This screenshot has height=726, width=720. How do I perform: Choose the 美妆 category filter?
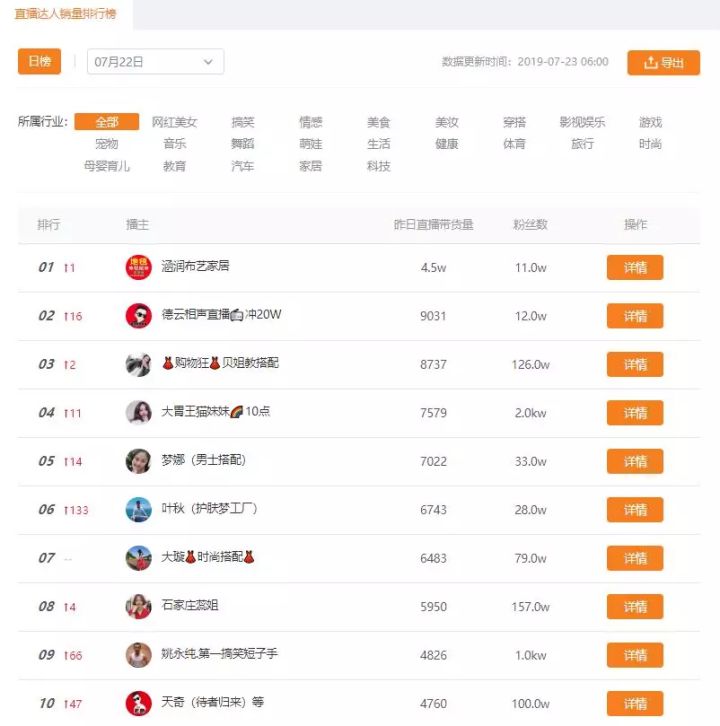[446, 122]
